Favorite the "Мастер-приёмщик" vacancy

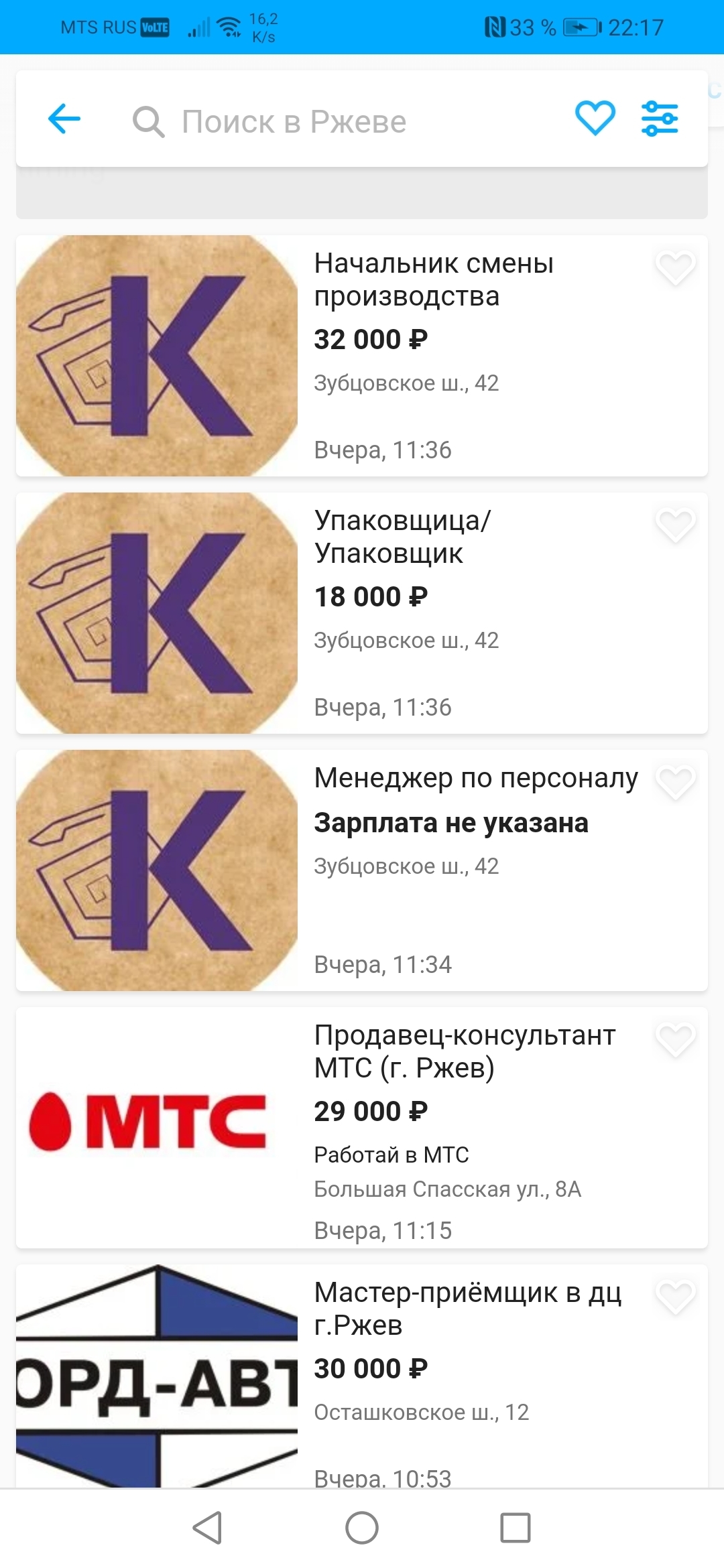coord(675,1297)
